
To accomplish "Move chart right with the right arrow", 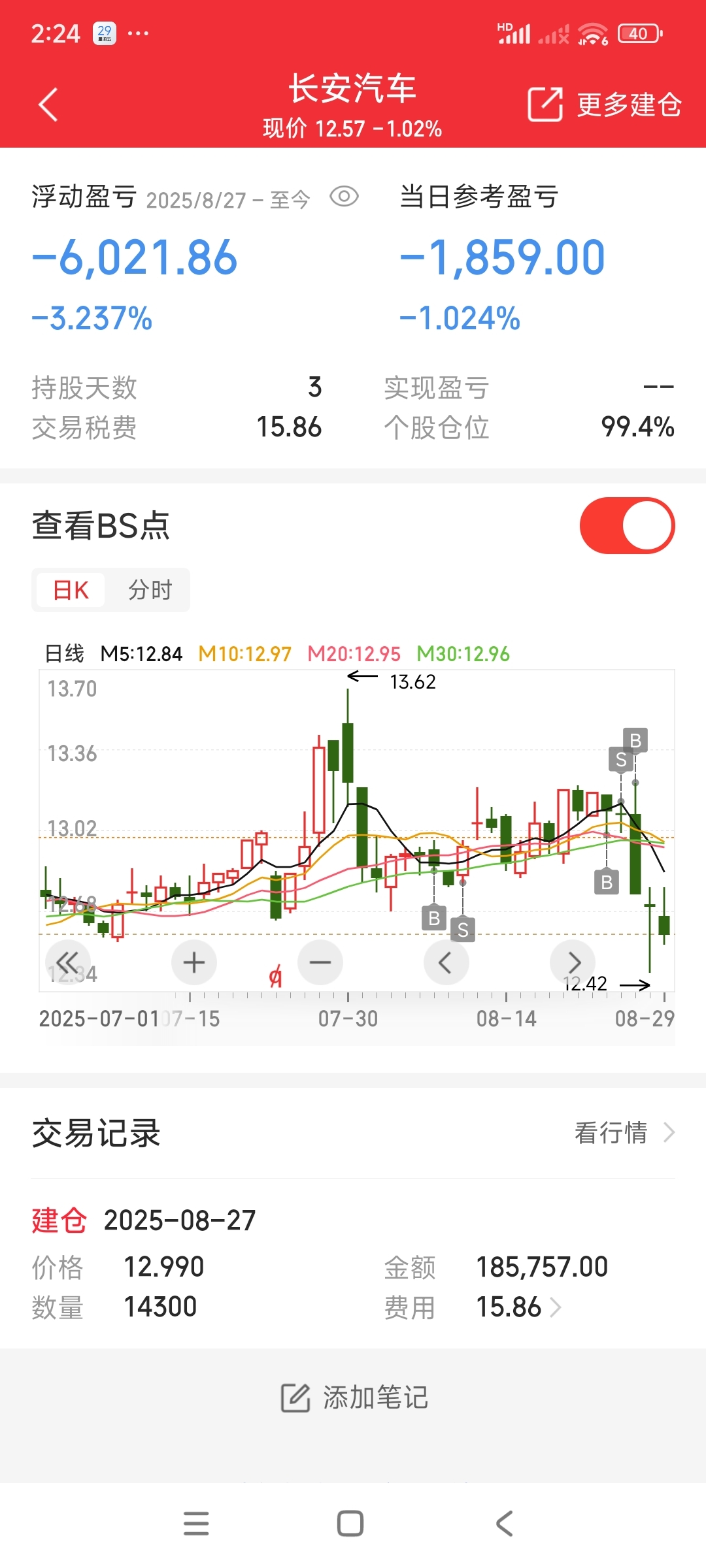I will click(x=573, y=962).
